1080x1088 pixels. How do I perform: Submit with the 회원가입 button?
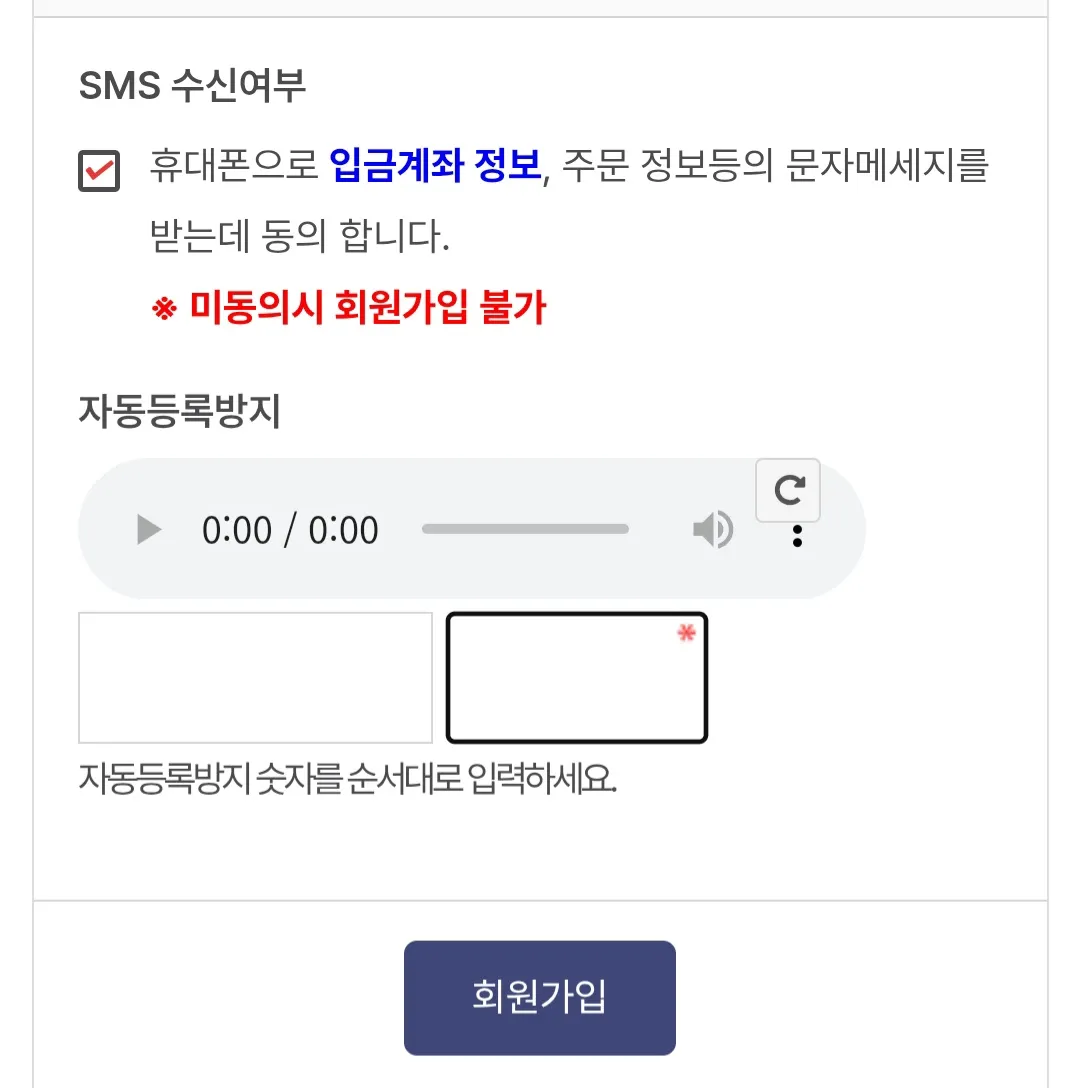(x=539, y=998)
